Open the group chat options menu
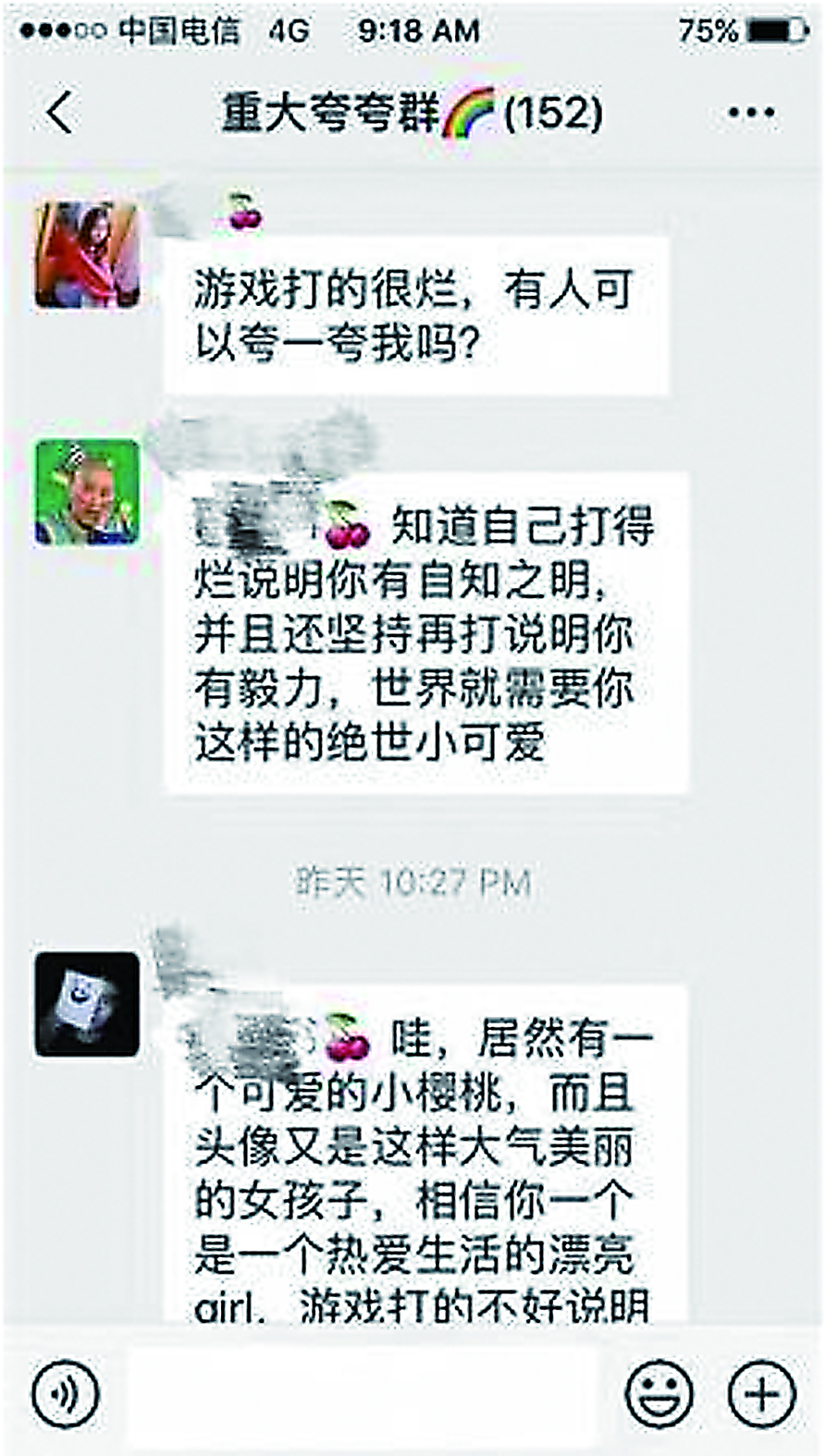826x1456 pixels. (x=750, y=114)
